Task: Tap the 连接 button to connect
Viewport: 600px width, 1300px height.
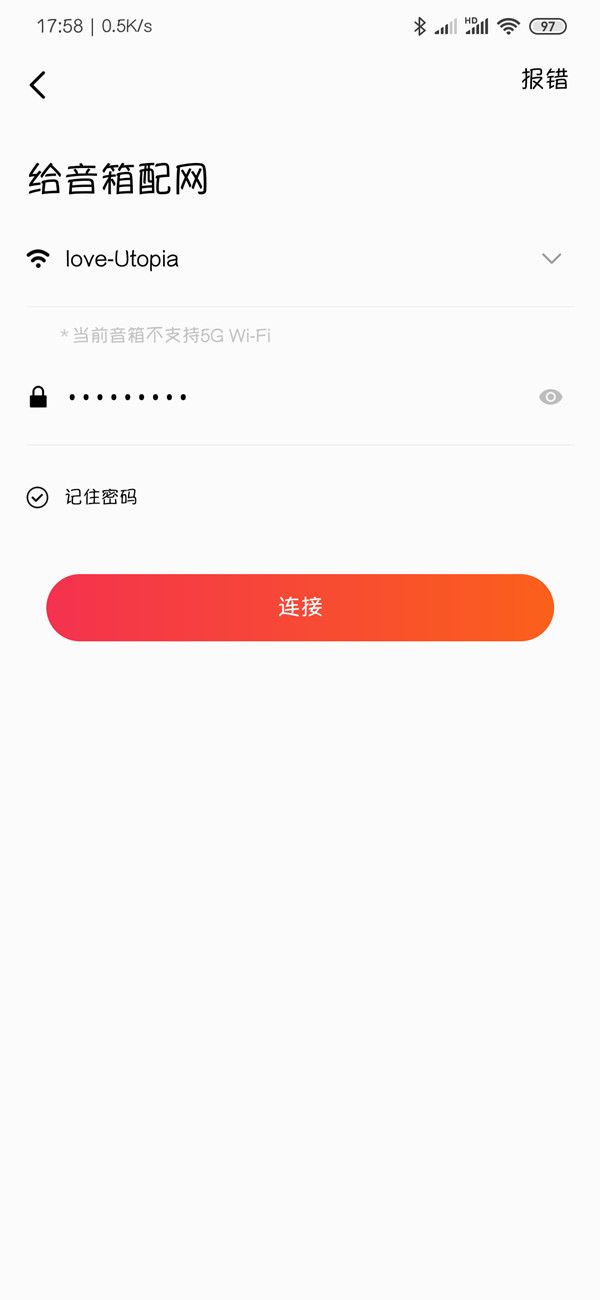Action: 300,607
